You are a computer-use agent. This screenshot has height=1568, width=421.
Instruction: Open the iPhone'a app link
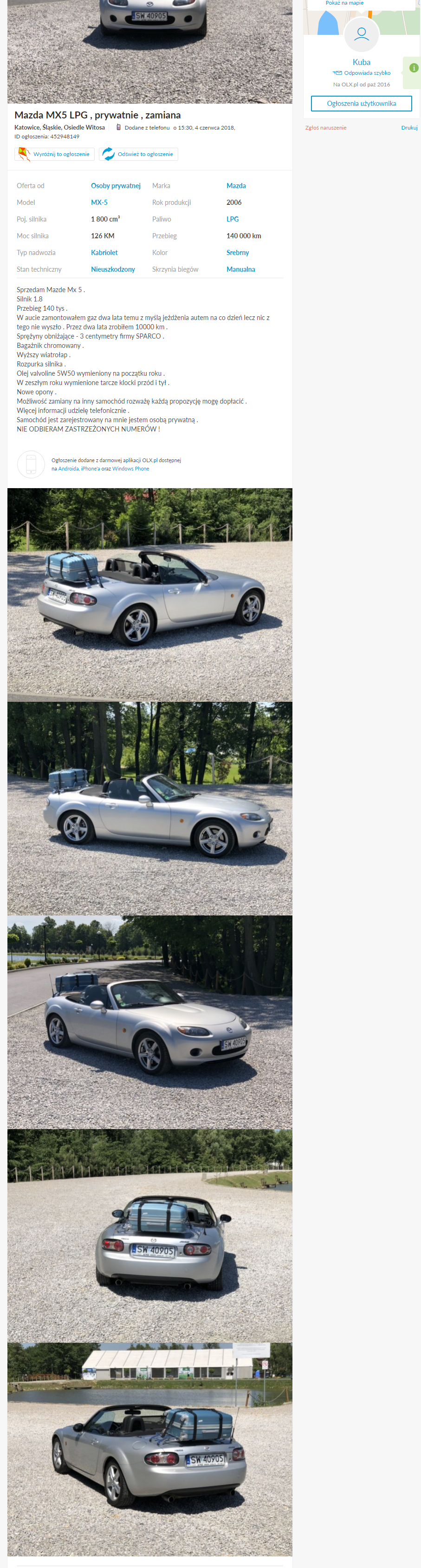[x=90, y=469]
